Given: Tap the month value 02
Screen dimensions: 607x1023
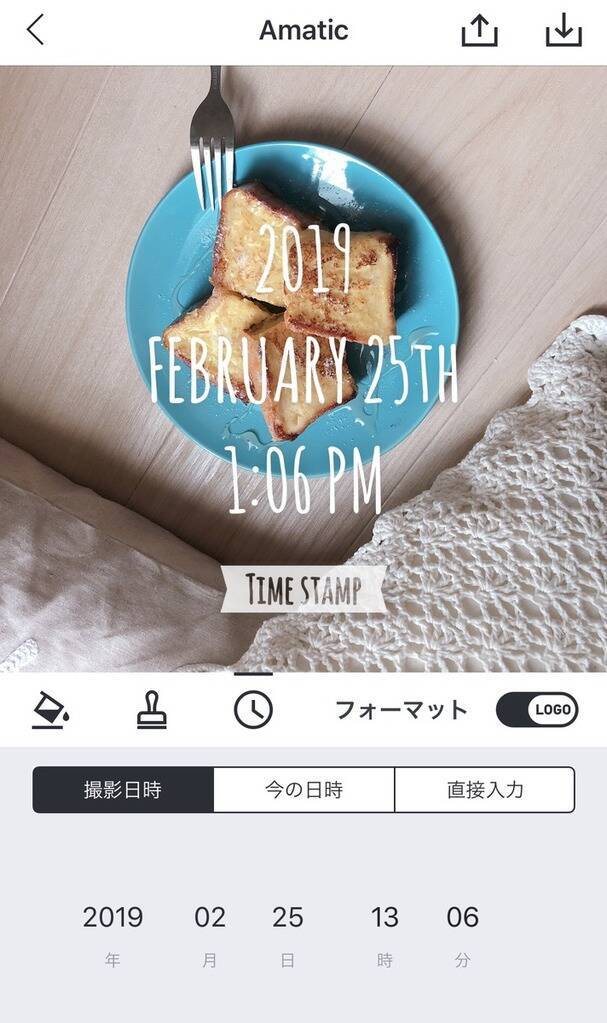Looking at the screenshot, I should [210, 917].
